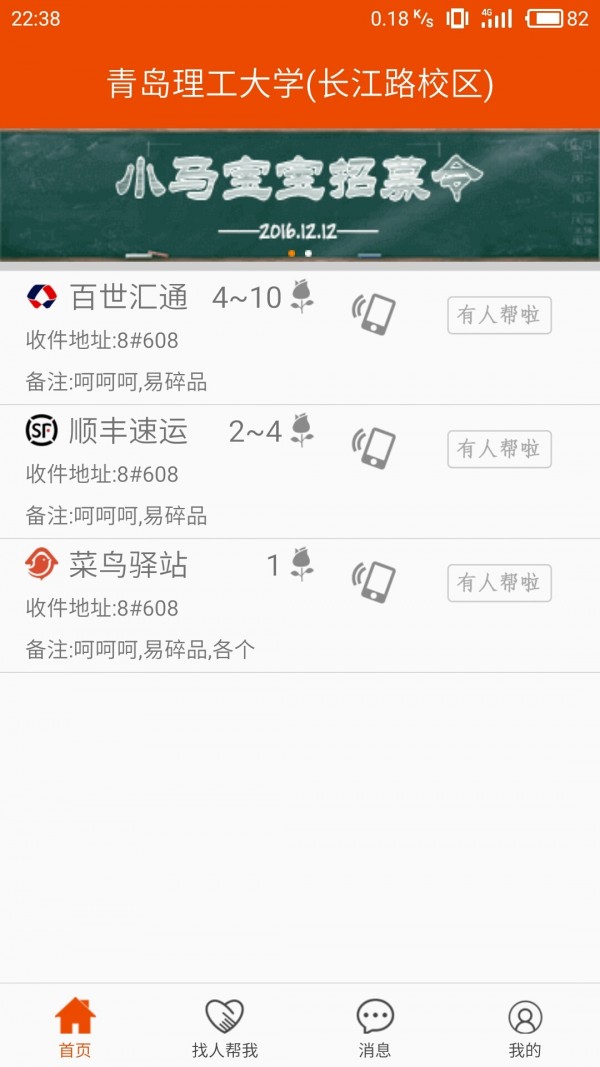The image size is (600, 1067).
Task: Call the requester of 菜鸟驿站 order
Action: (x=374, y=582)
